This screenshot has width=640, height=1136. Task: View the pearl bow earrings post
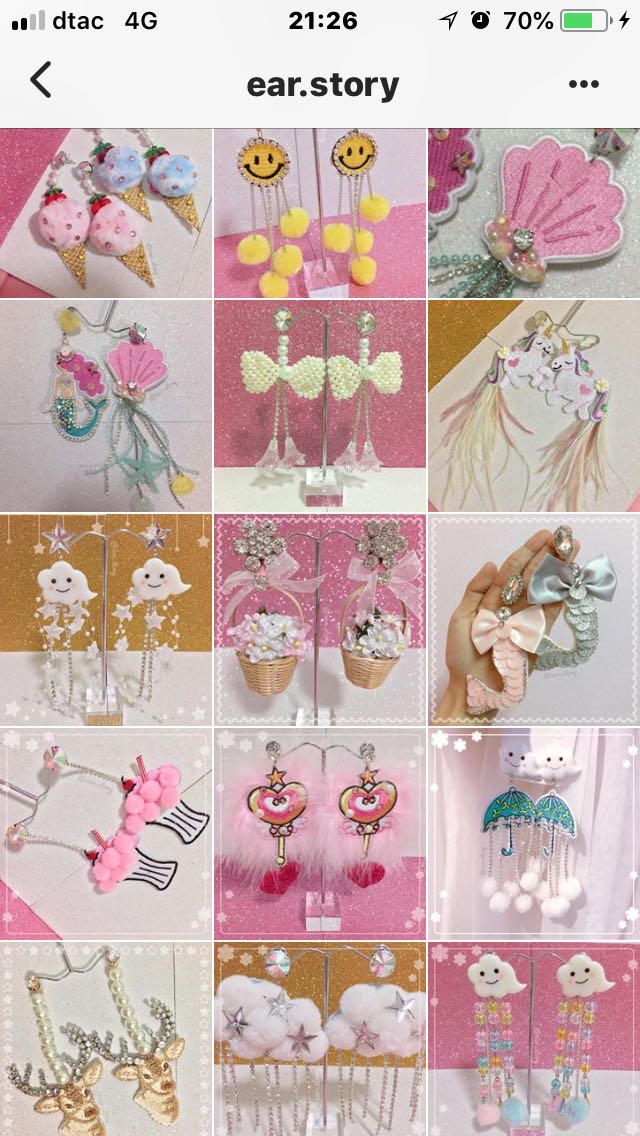320,406
